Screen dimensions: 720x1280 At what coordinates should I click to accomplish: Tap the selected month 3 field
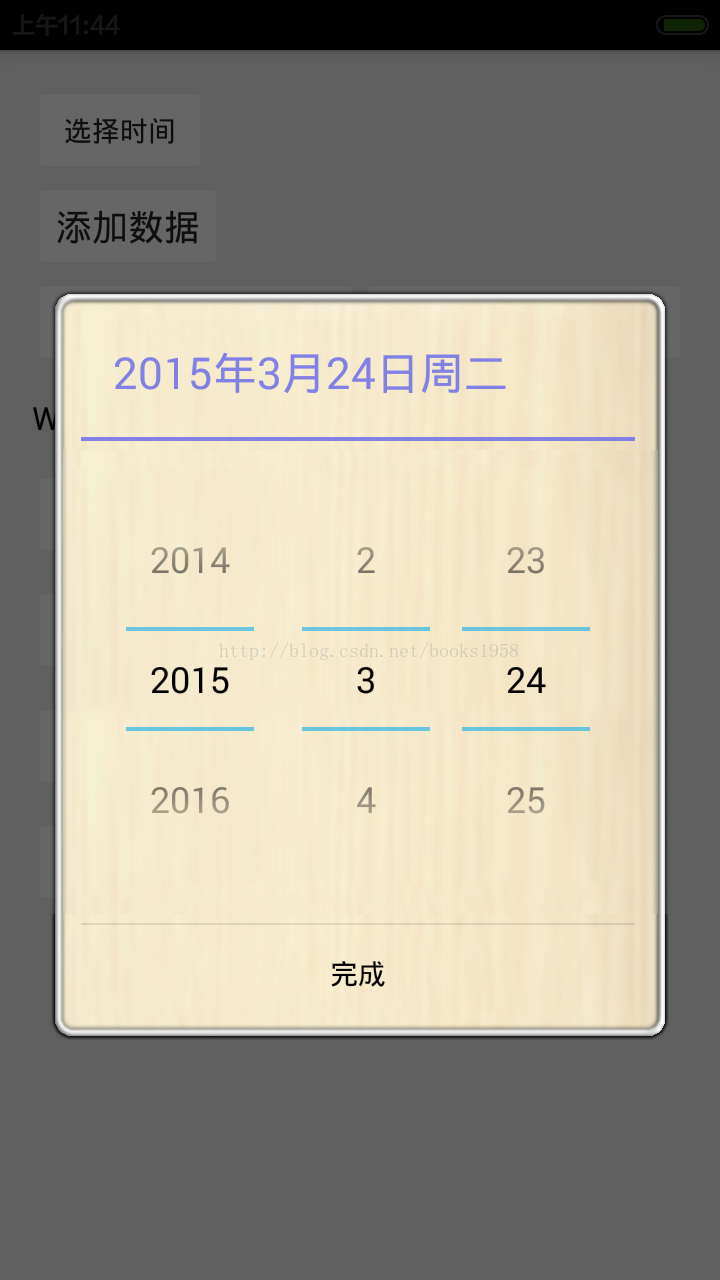[x=366, y=680]
